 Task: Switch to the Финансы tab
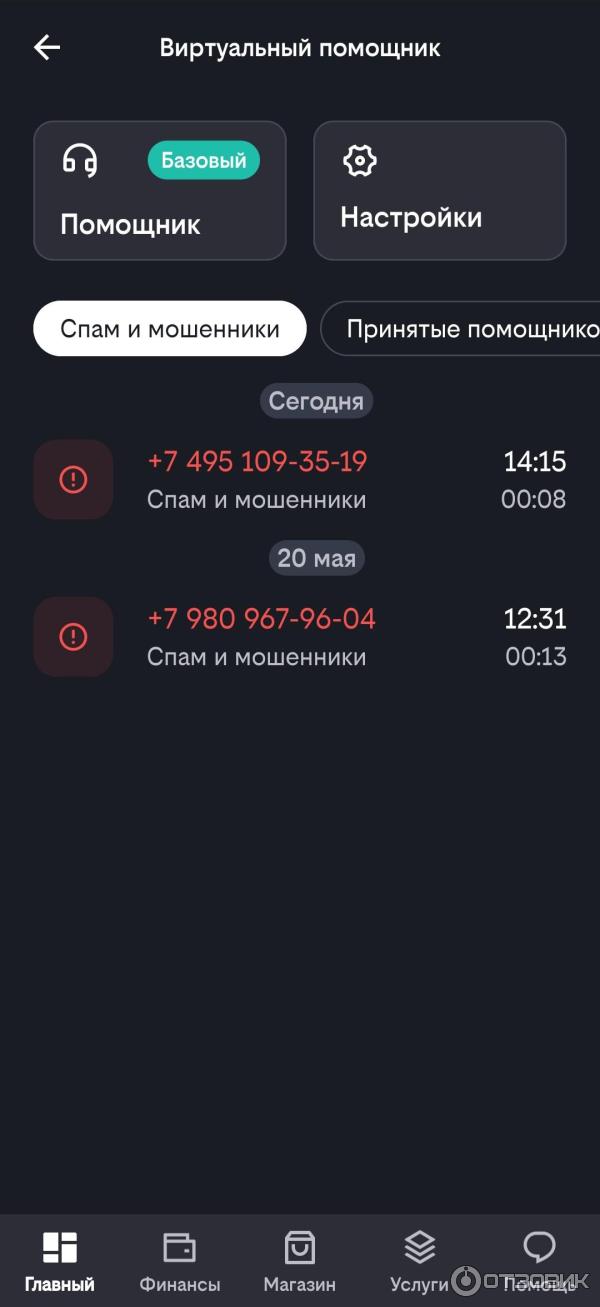[x=180, y=1261]
